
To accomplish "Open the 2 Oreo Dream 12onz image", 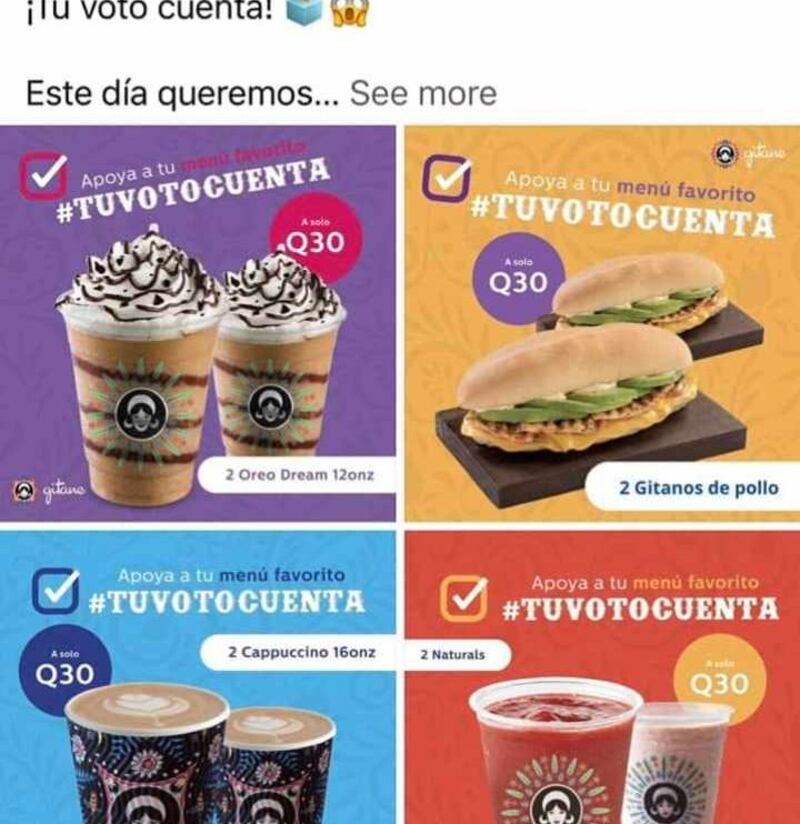I will point(198,324).
